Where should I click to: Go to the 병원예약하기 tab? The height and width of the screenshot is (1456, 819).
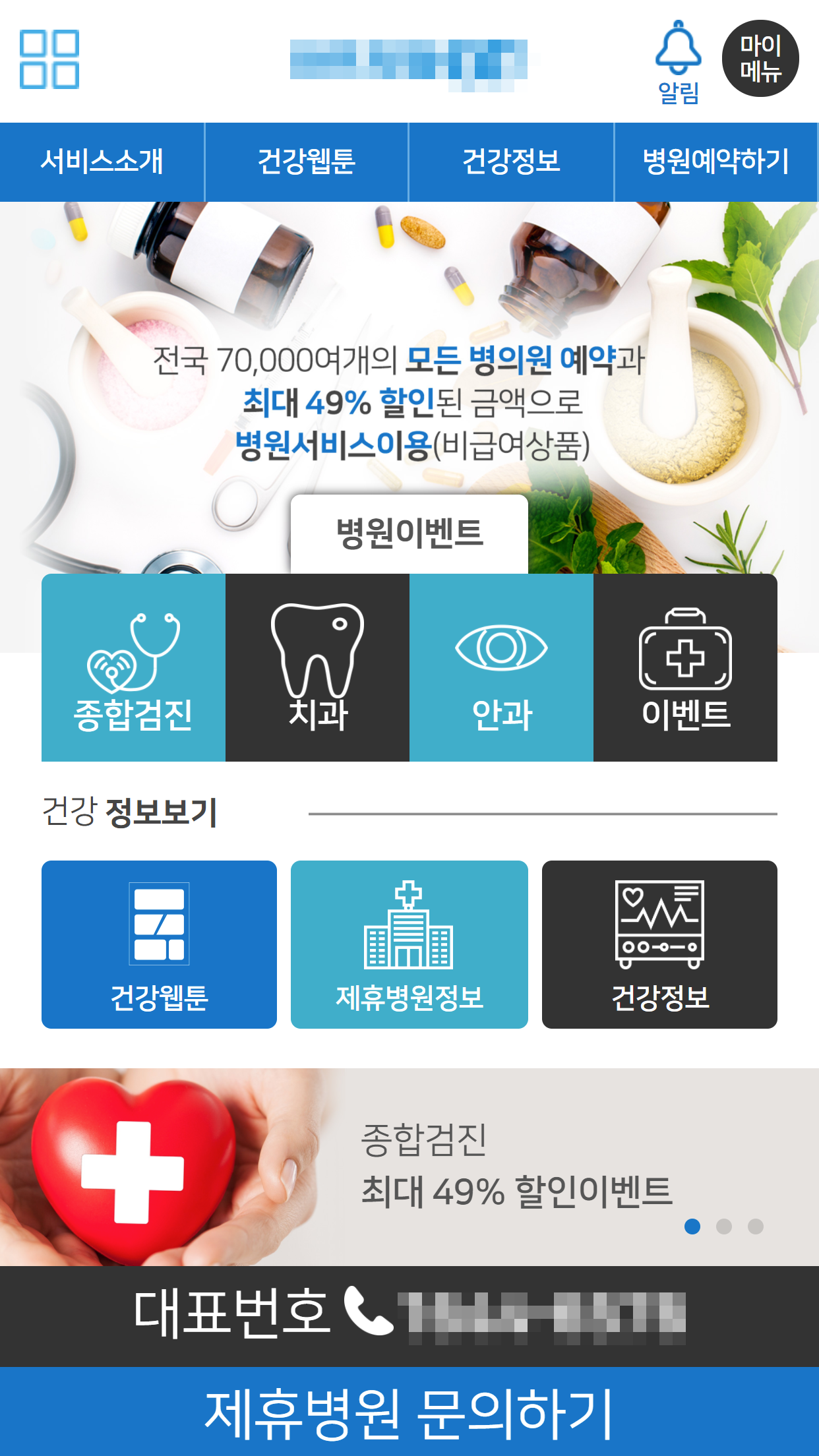point(716,162)
